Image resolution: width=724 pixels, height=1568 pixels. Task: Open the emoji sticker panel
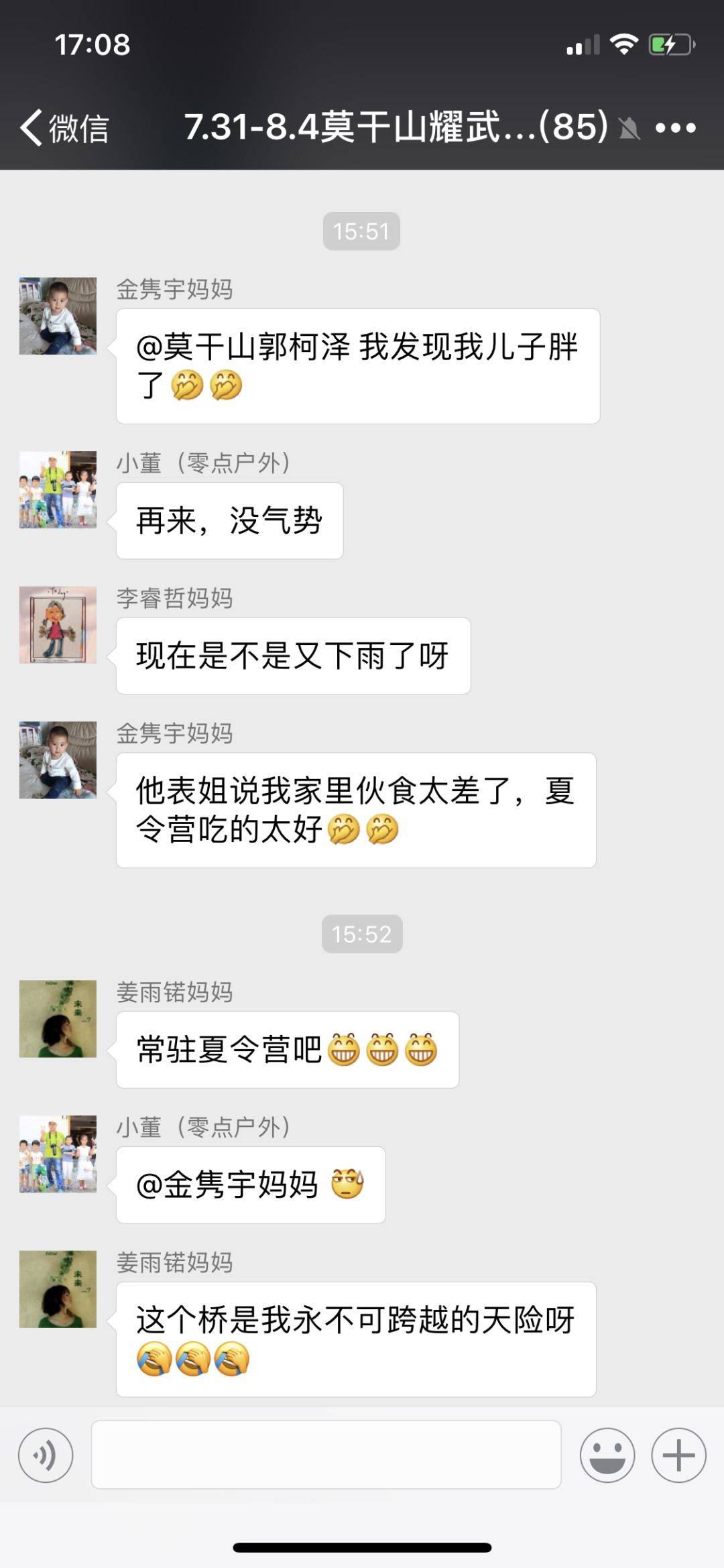click(x=607, y=1455)
